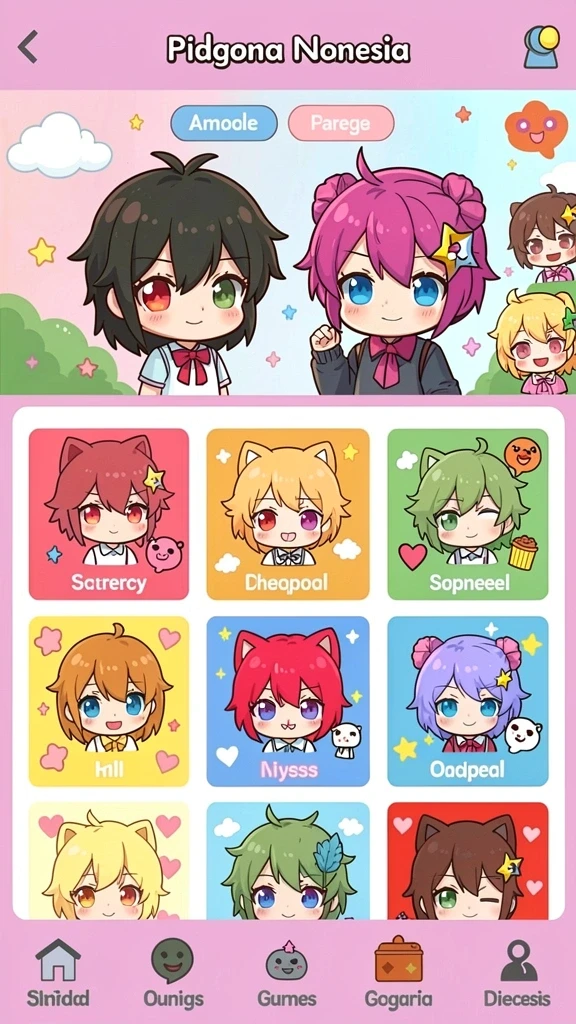Open the Sopneeel character card
The width and height of the screenshot is (576, 1024).
pos(468,514)
